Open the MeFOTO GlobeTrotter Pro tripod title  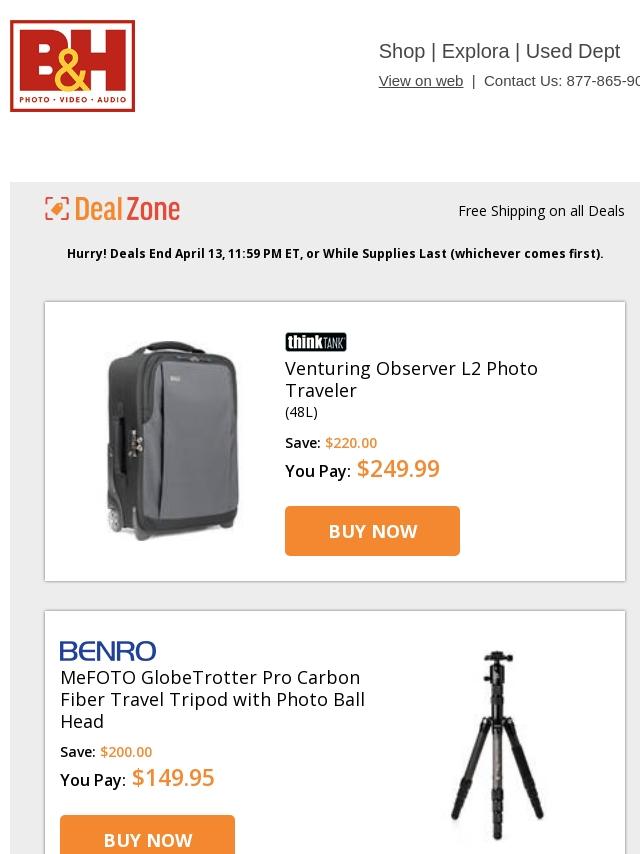tap(212, 699)
